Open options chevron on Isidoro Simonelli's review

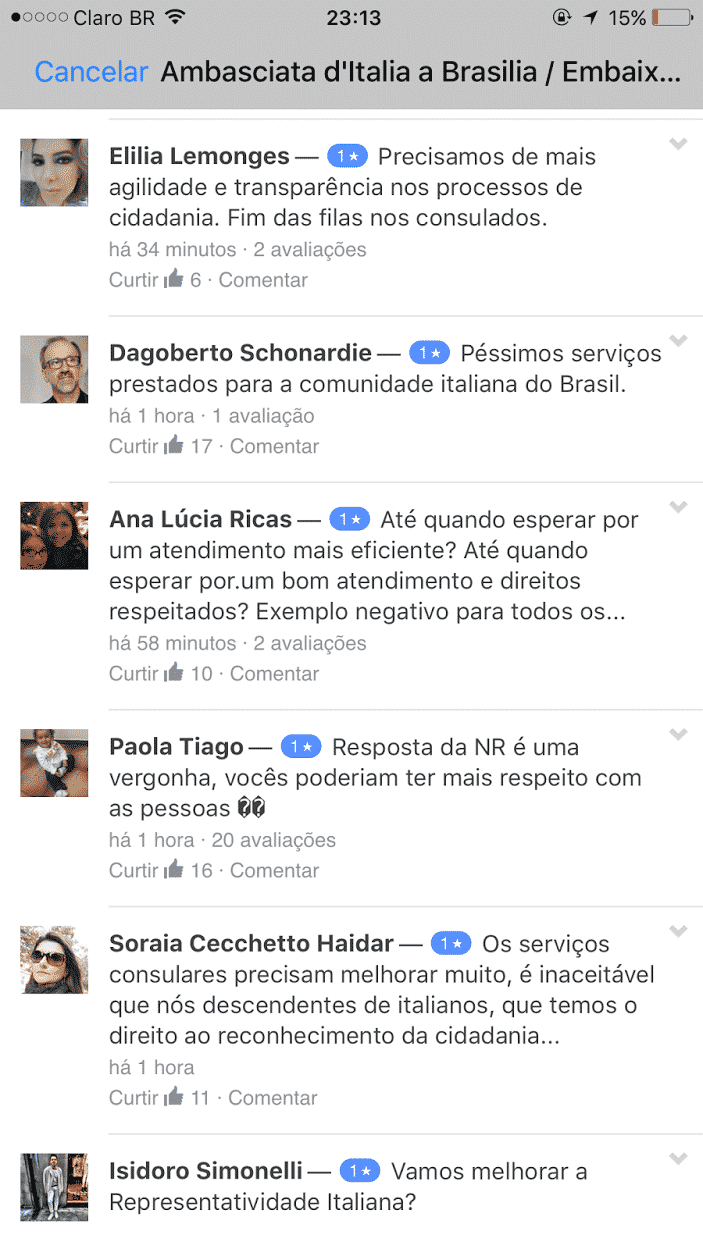click(678, 1159)
